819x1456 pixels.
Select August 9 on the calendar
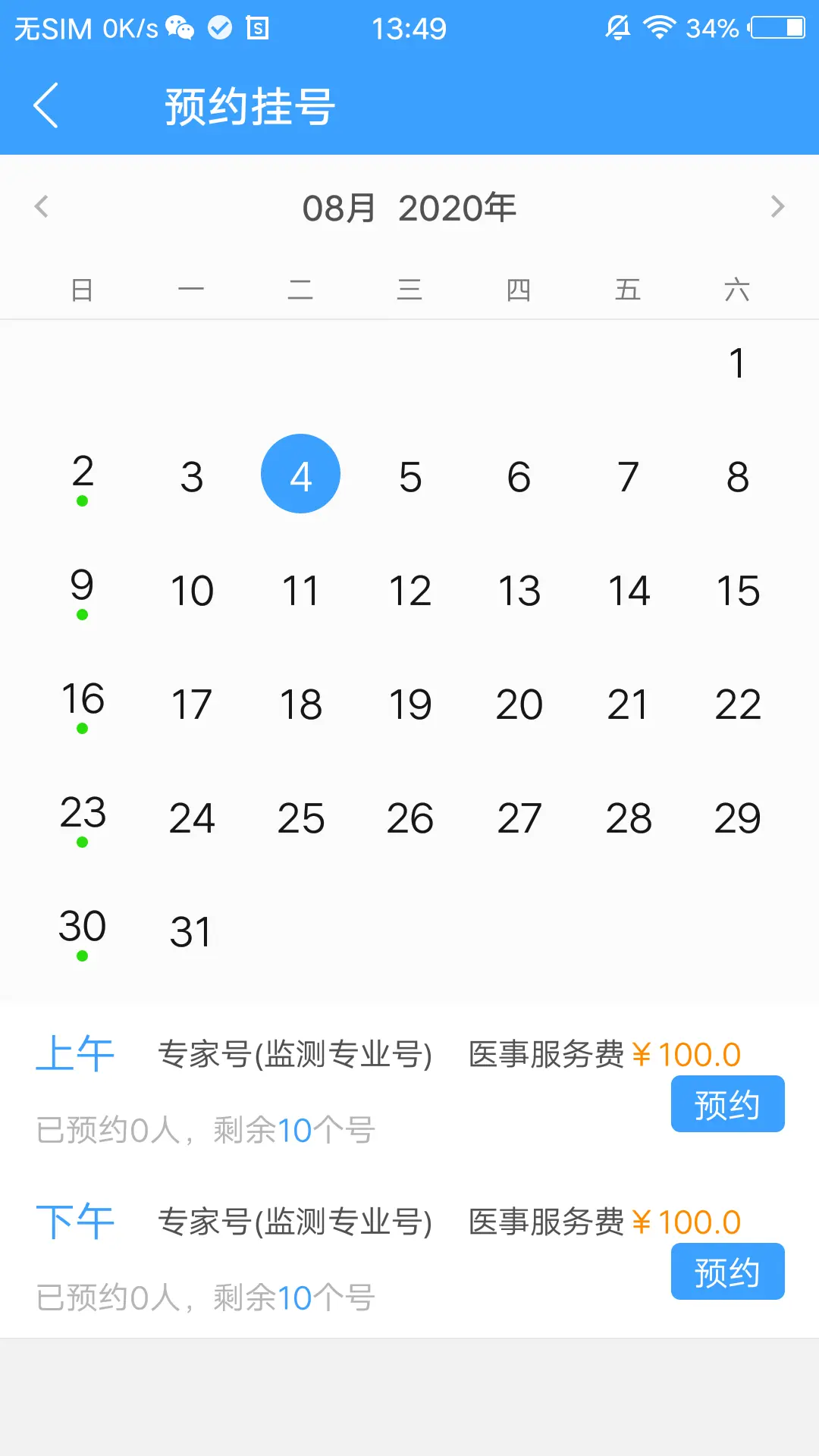[83, 589]
